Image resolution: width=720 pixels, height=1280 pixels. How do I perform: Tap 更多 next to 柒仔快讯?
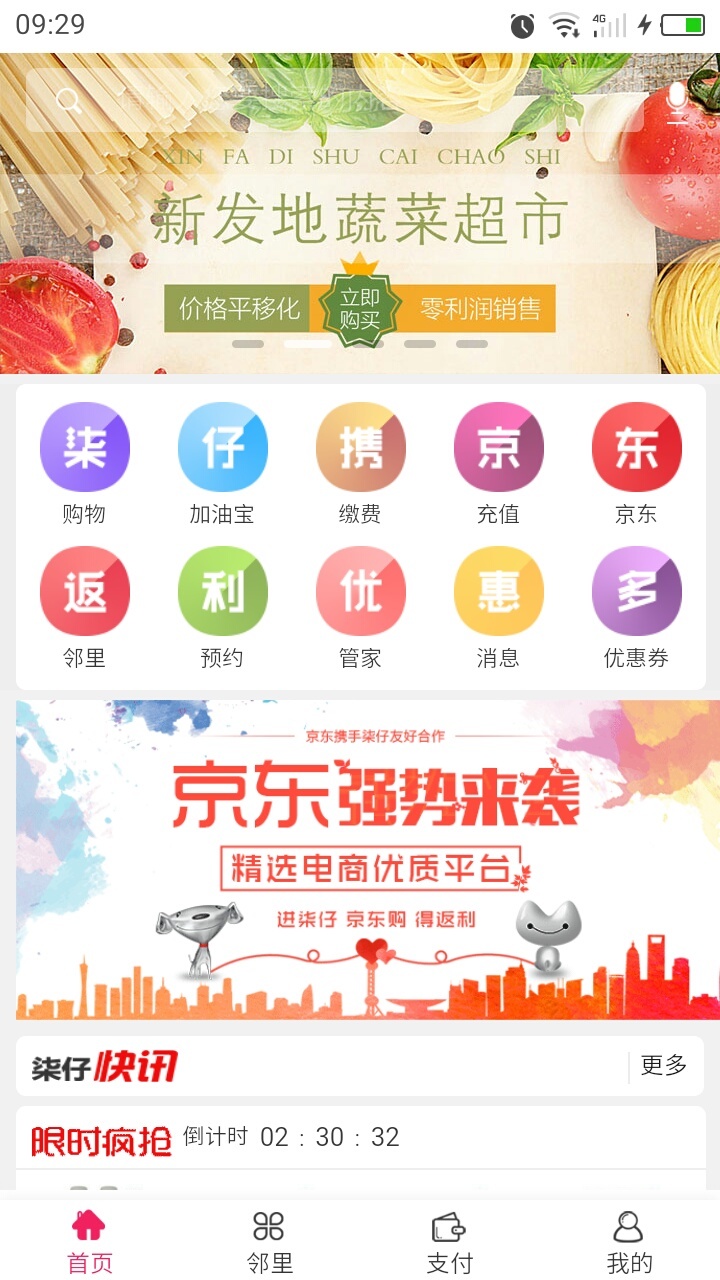(663, 1066)
